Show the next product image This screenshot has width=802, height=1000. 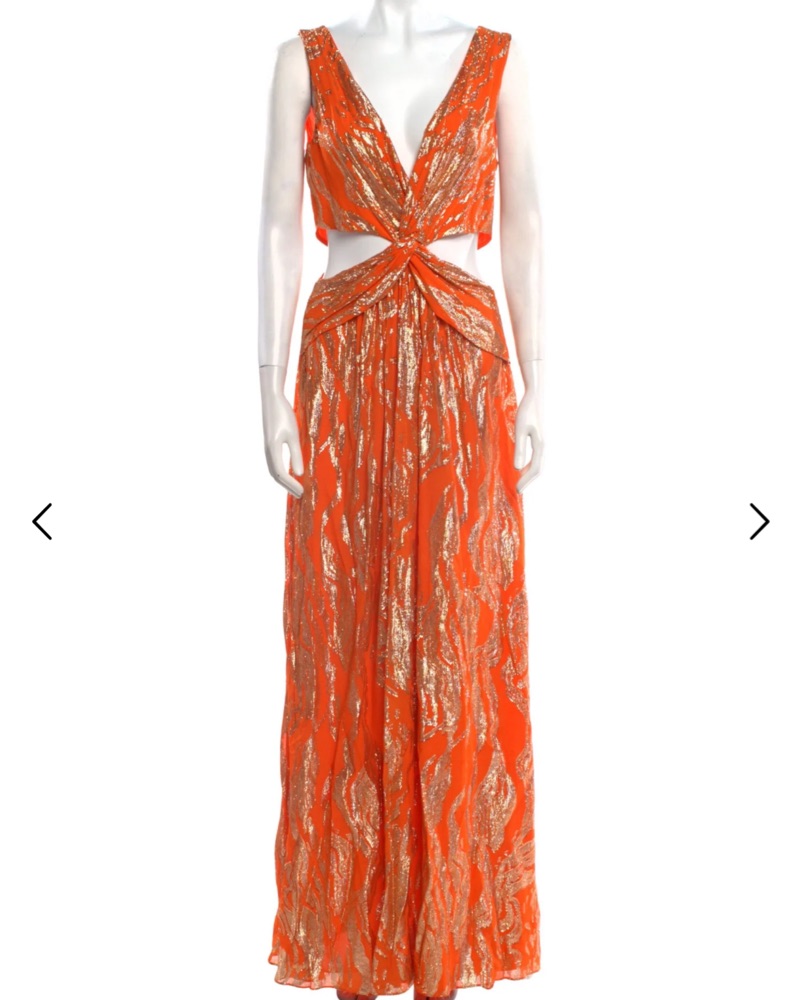[x=759, y=521]
